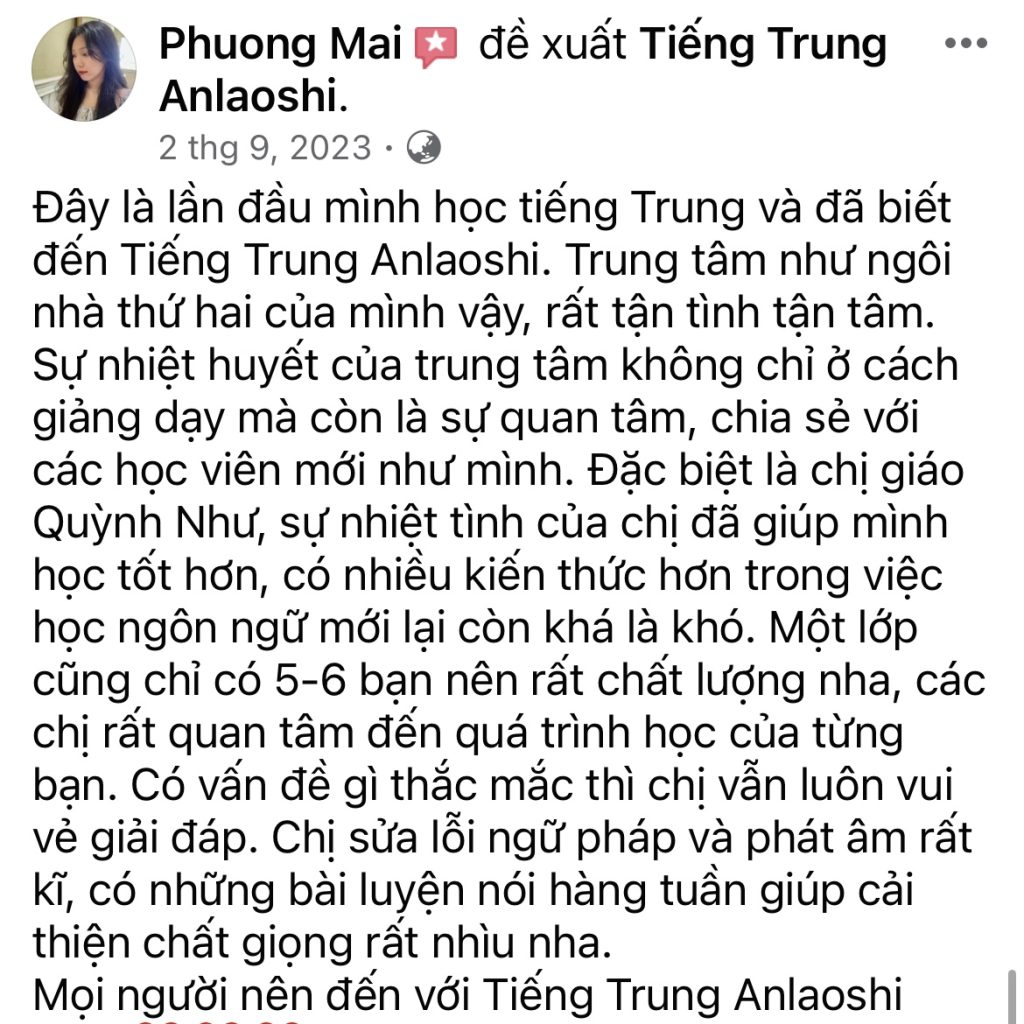
Task: Open the post's three-dot options menu
Action: pos(965,44)
